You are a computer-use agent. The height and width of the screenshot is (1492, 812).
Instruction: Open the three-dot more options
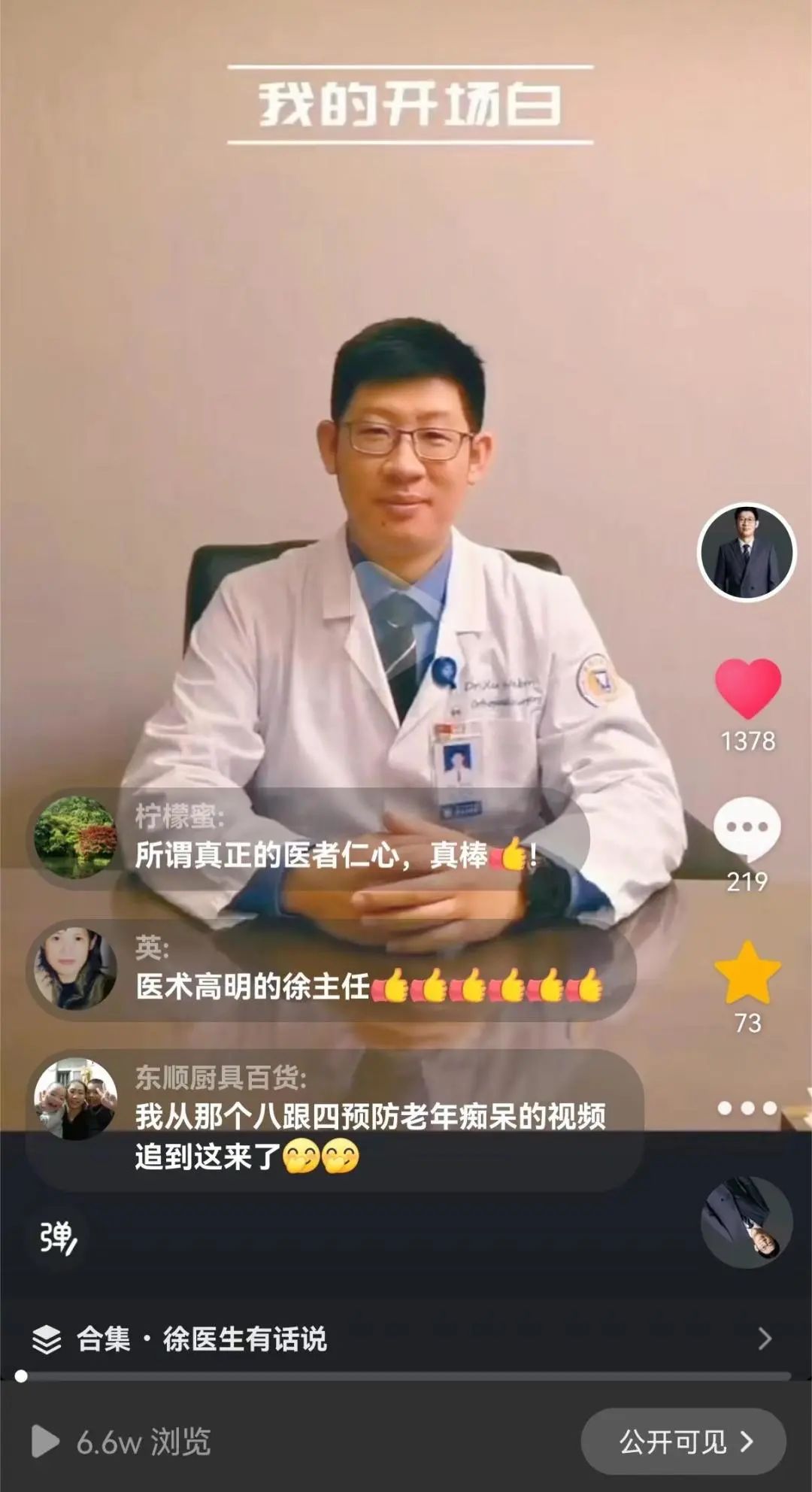point(747,1108)
